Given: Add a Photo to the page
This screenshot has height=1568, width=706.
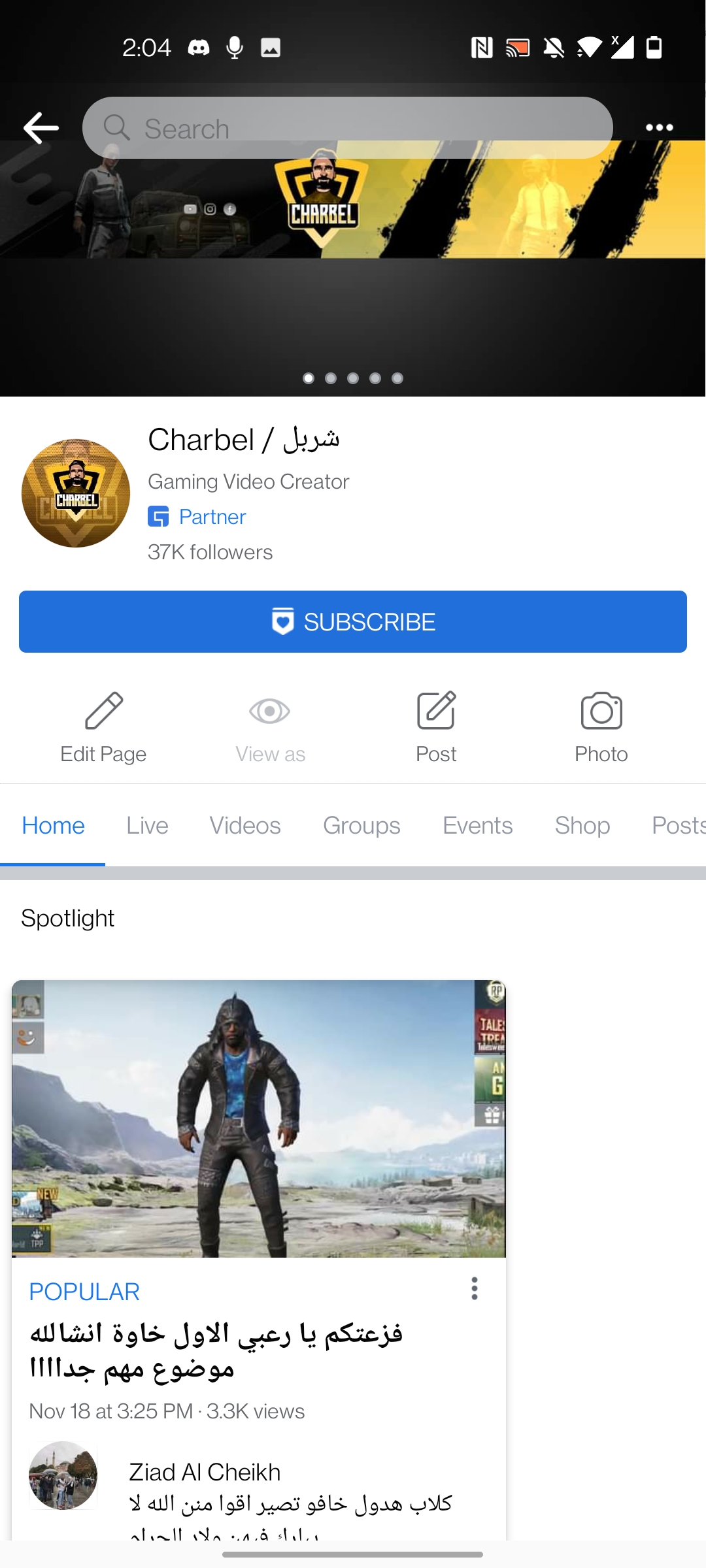Looking at the screenshot, I should point(601,727).
